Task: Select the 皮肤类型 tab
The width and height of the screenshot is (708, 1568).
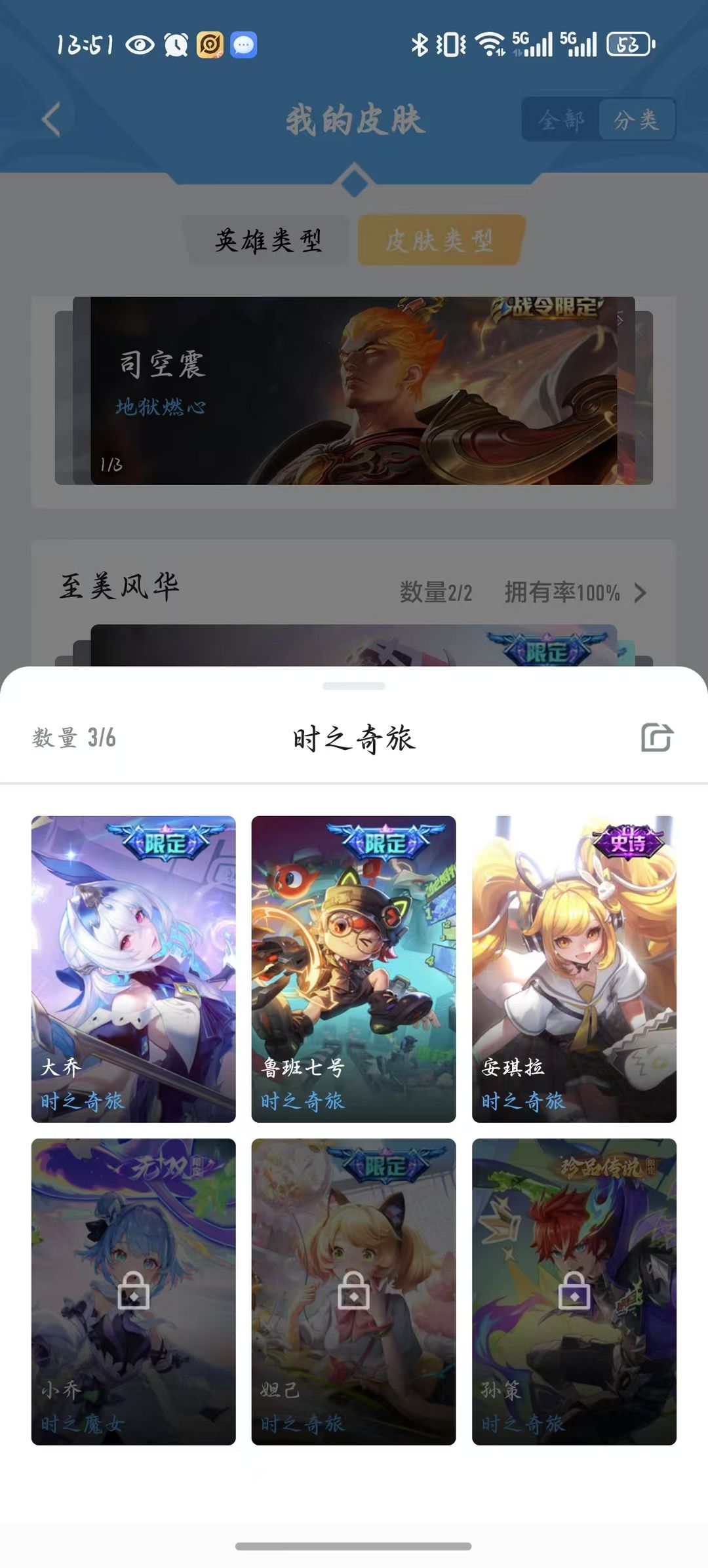Action: click(x=440, y=241)
